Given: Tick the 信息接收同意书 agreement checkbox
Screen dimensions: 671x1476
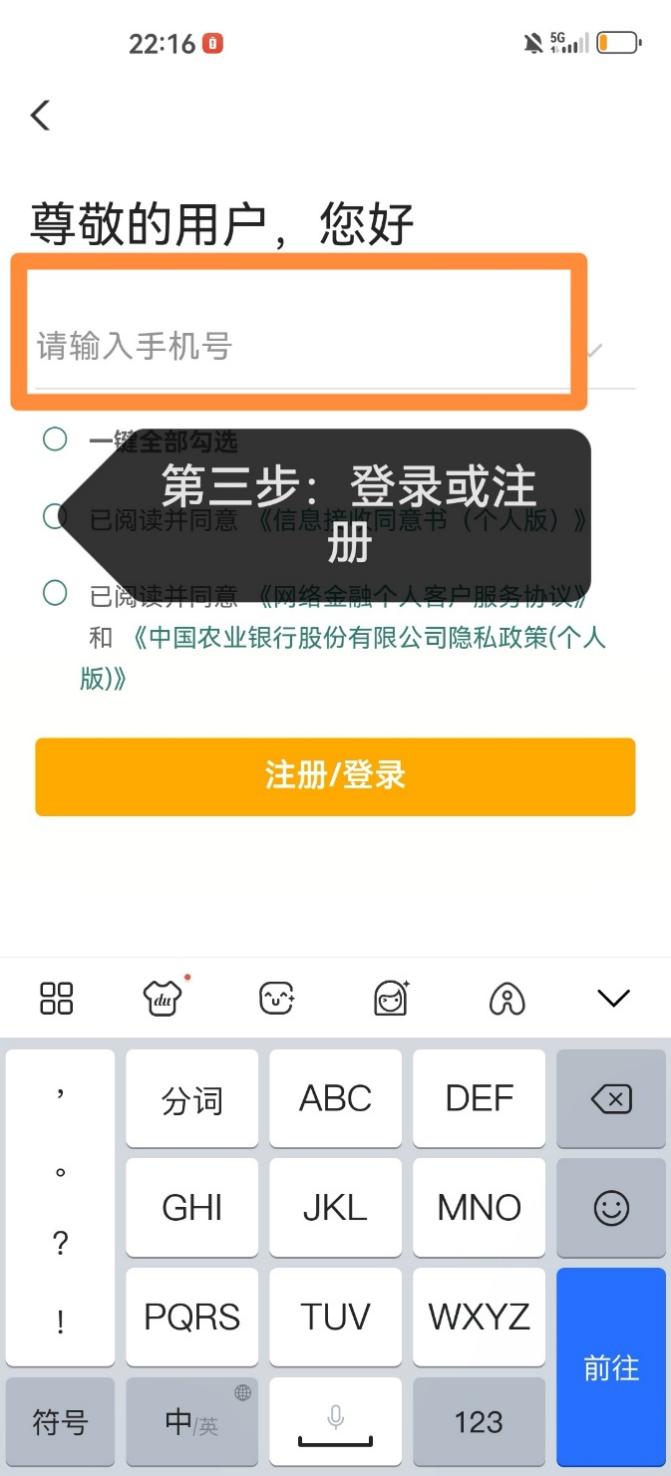Looking at the screenshot, I should pos(55,516).
